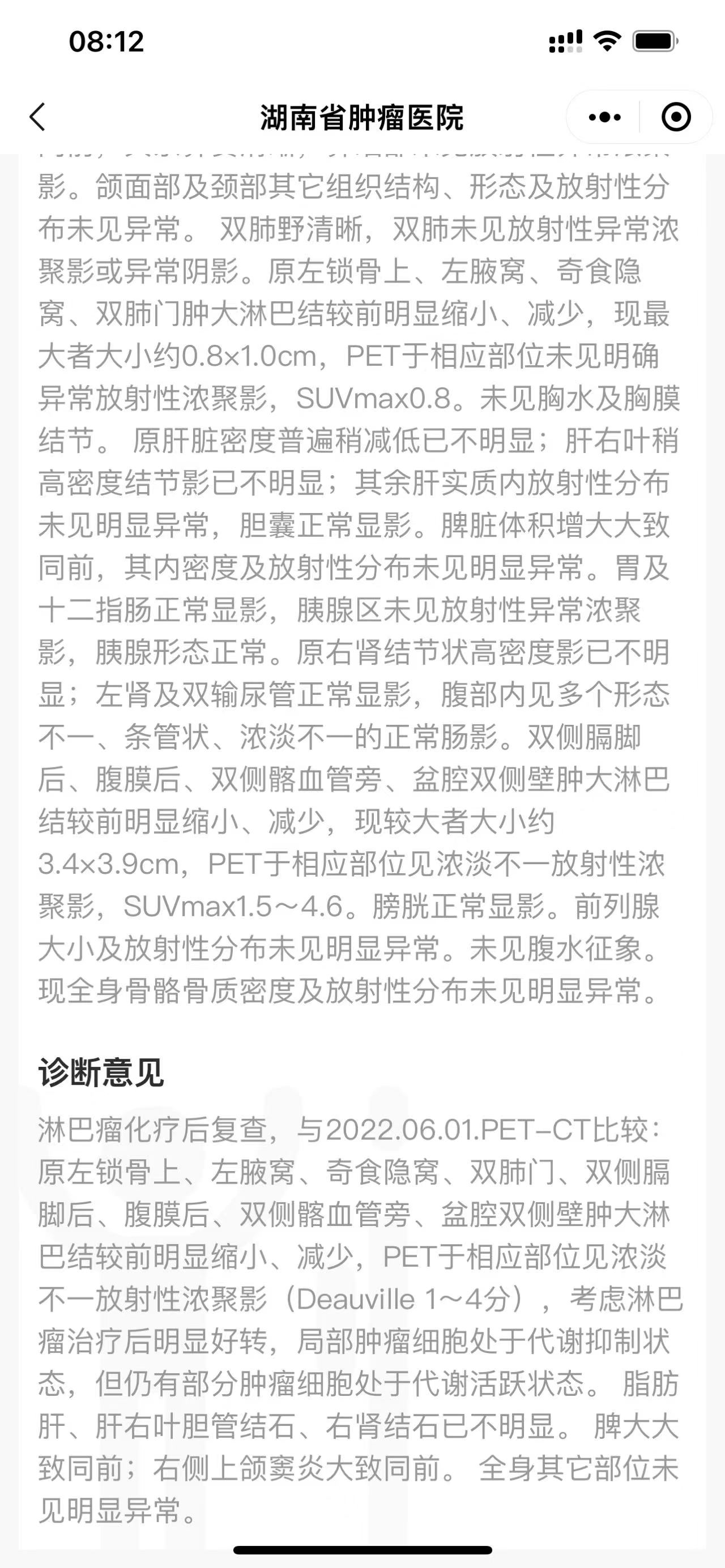Go back using the top-left arrow
The width and height of the screenshot is (725, 1568).
click(x=38, y=117)
